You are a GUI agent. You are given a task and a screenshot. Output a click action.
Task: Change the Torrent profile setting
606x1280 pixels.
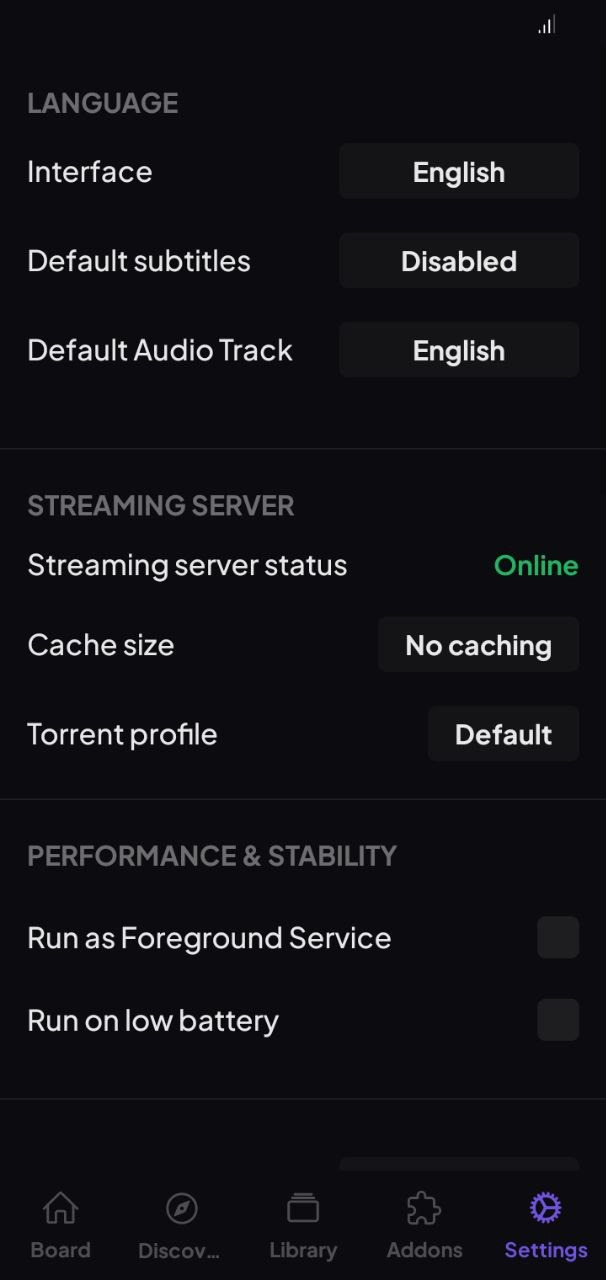click(503, 734)
